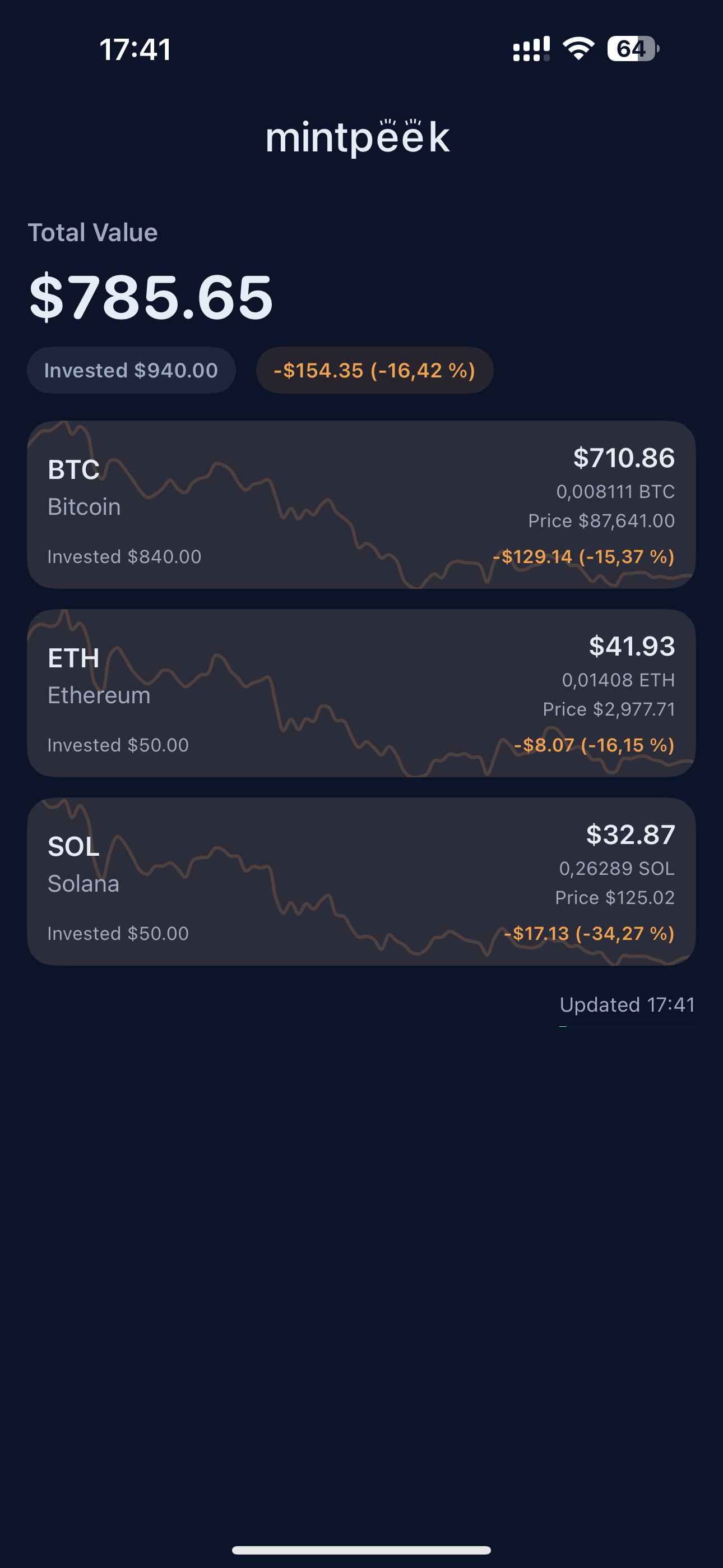Tap the Updated 17:41 refresh link

tap(627, 1004)
